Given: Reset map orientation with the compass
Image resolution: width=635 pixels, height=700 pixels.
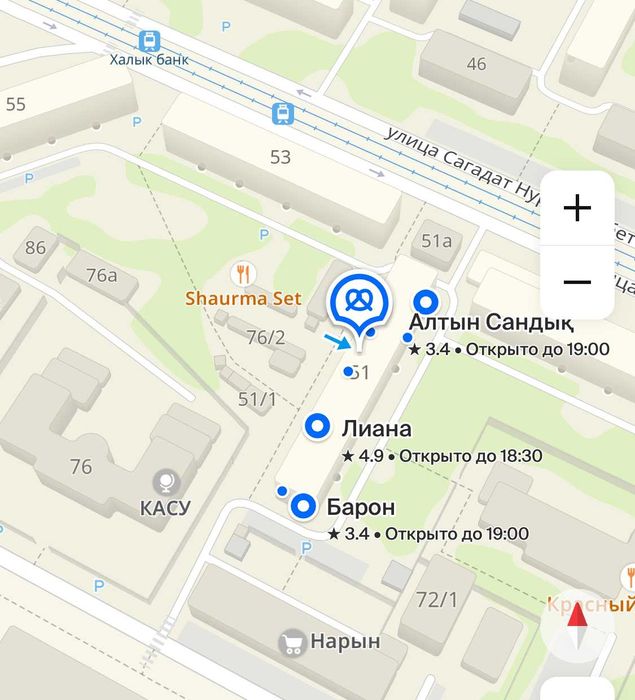Looking at the screenshot, I should point(577,627).
